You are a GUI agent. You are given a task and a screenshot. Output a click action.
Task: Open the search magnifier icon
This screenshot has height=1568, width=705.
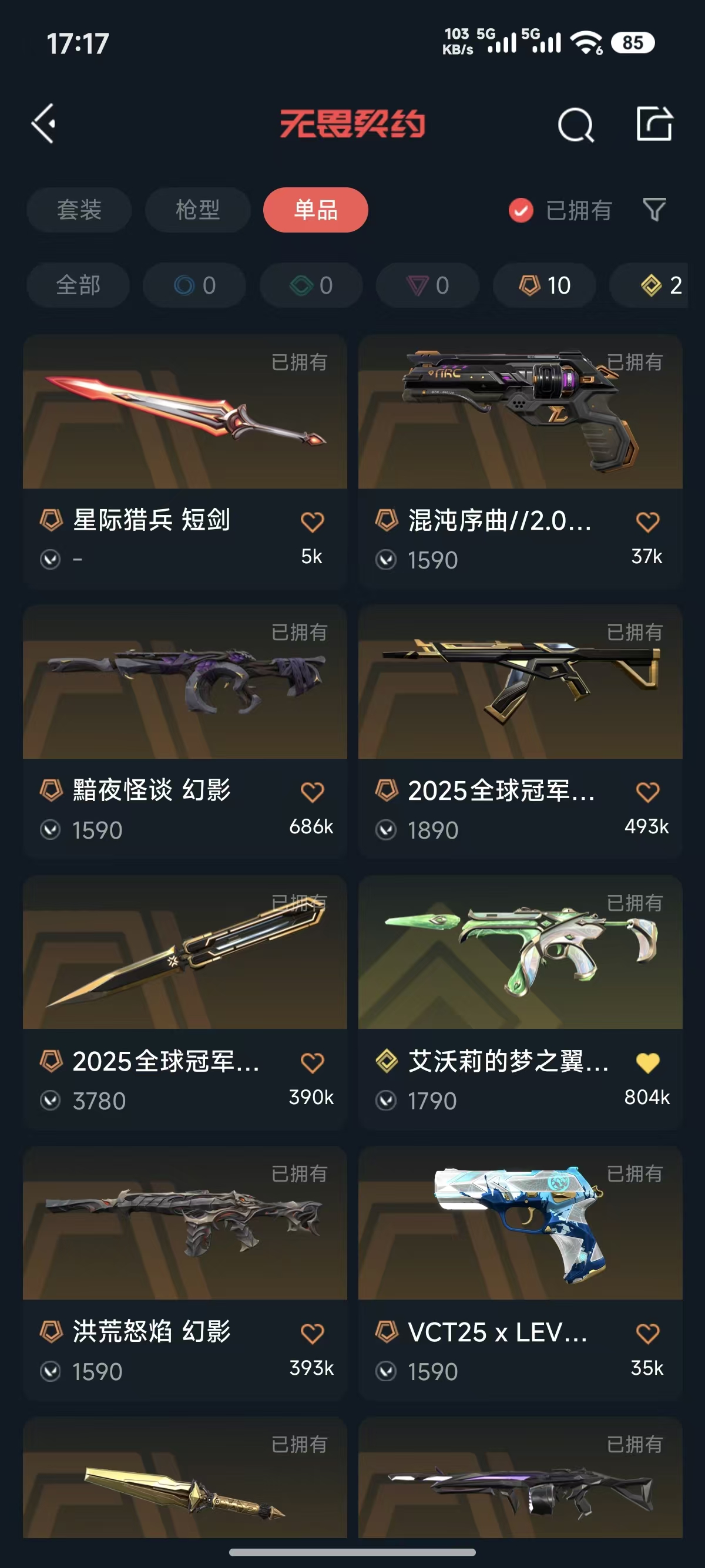coord(575,125)
